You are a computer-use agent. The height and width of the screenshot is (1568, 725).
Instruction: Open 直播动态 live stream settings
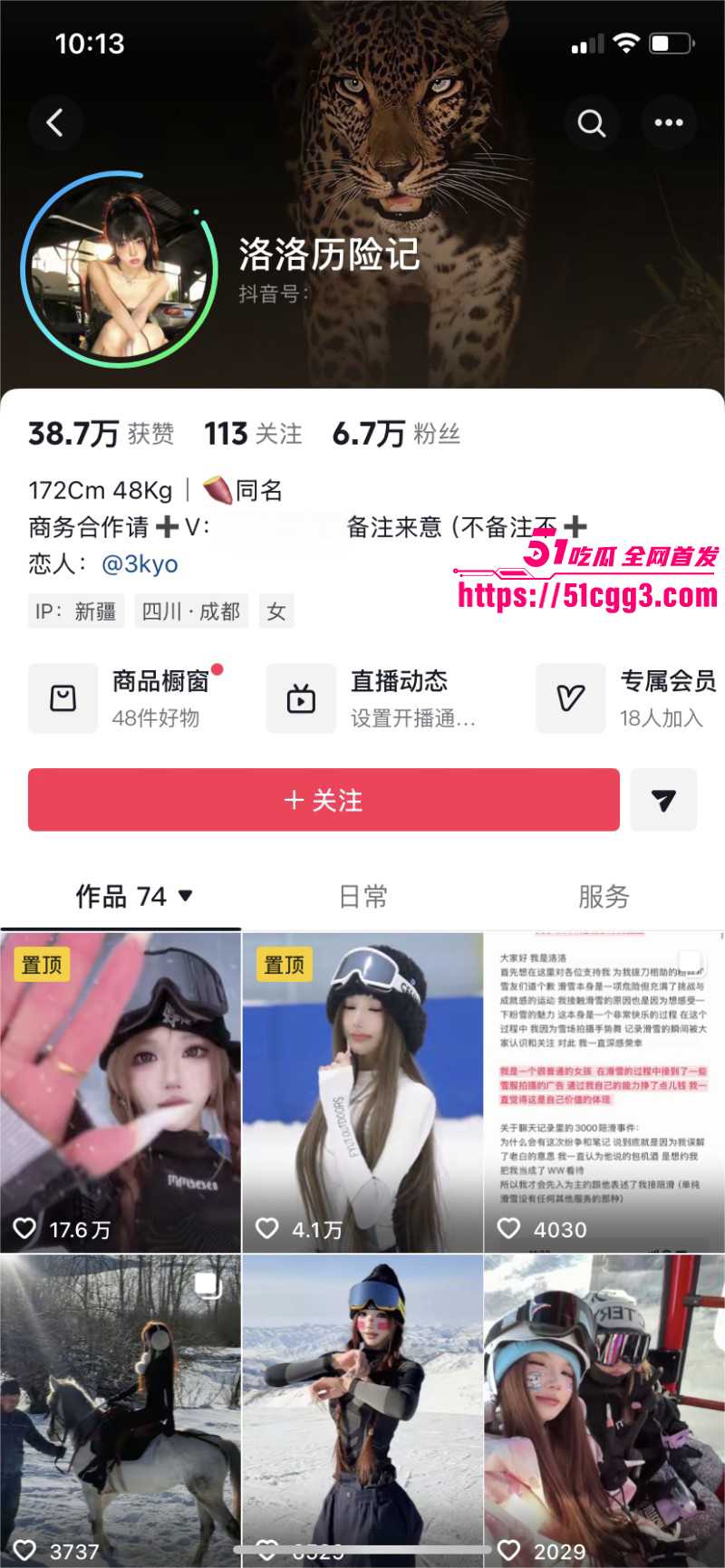(381, 697)
